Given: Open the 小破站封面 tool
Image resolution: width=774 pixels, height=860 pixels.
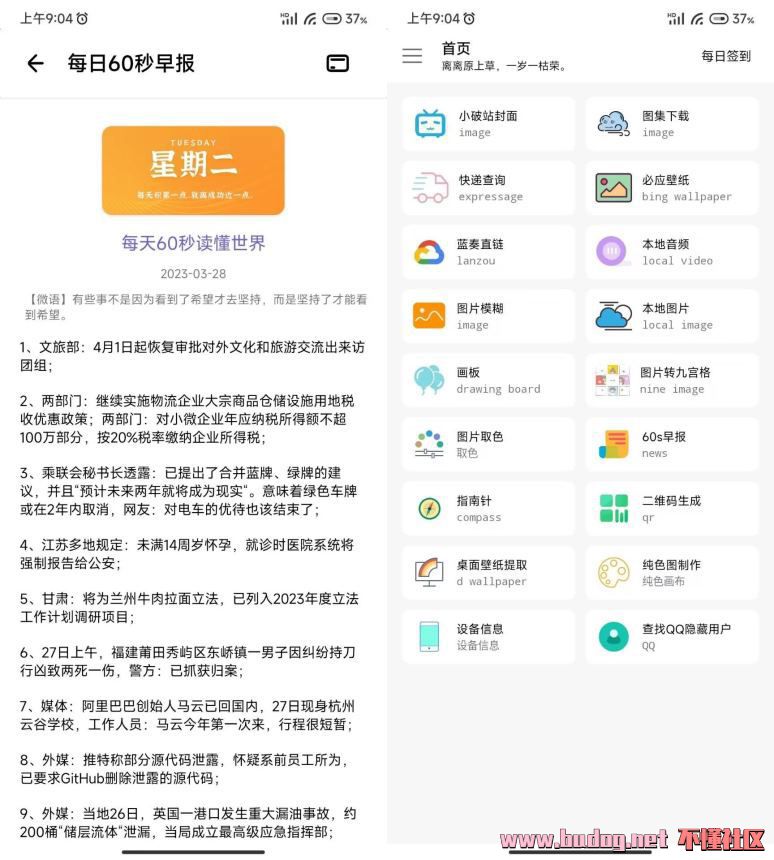Looking at the screenshot, I should tap(488, 124).
